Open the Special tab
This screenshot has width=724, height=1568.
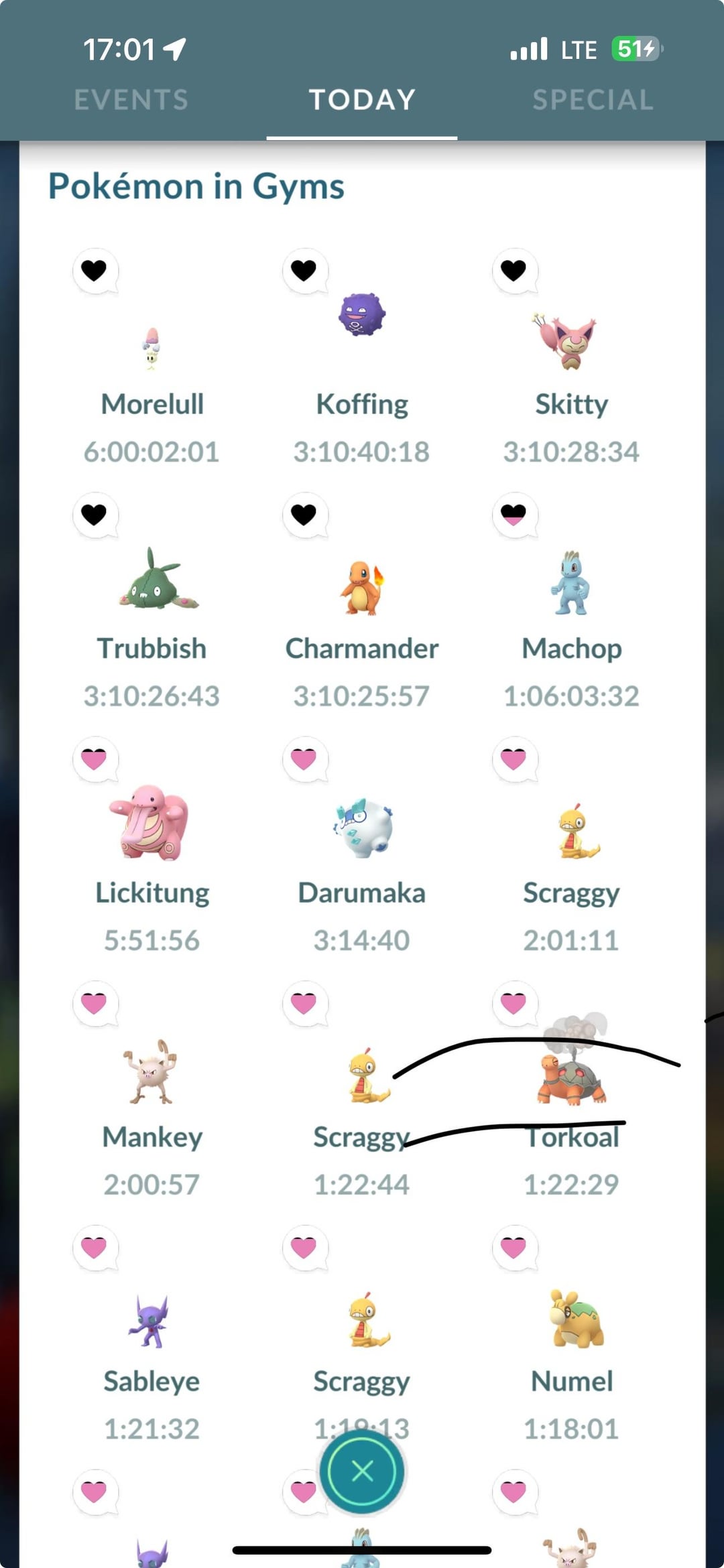(x=593, y=100)
